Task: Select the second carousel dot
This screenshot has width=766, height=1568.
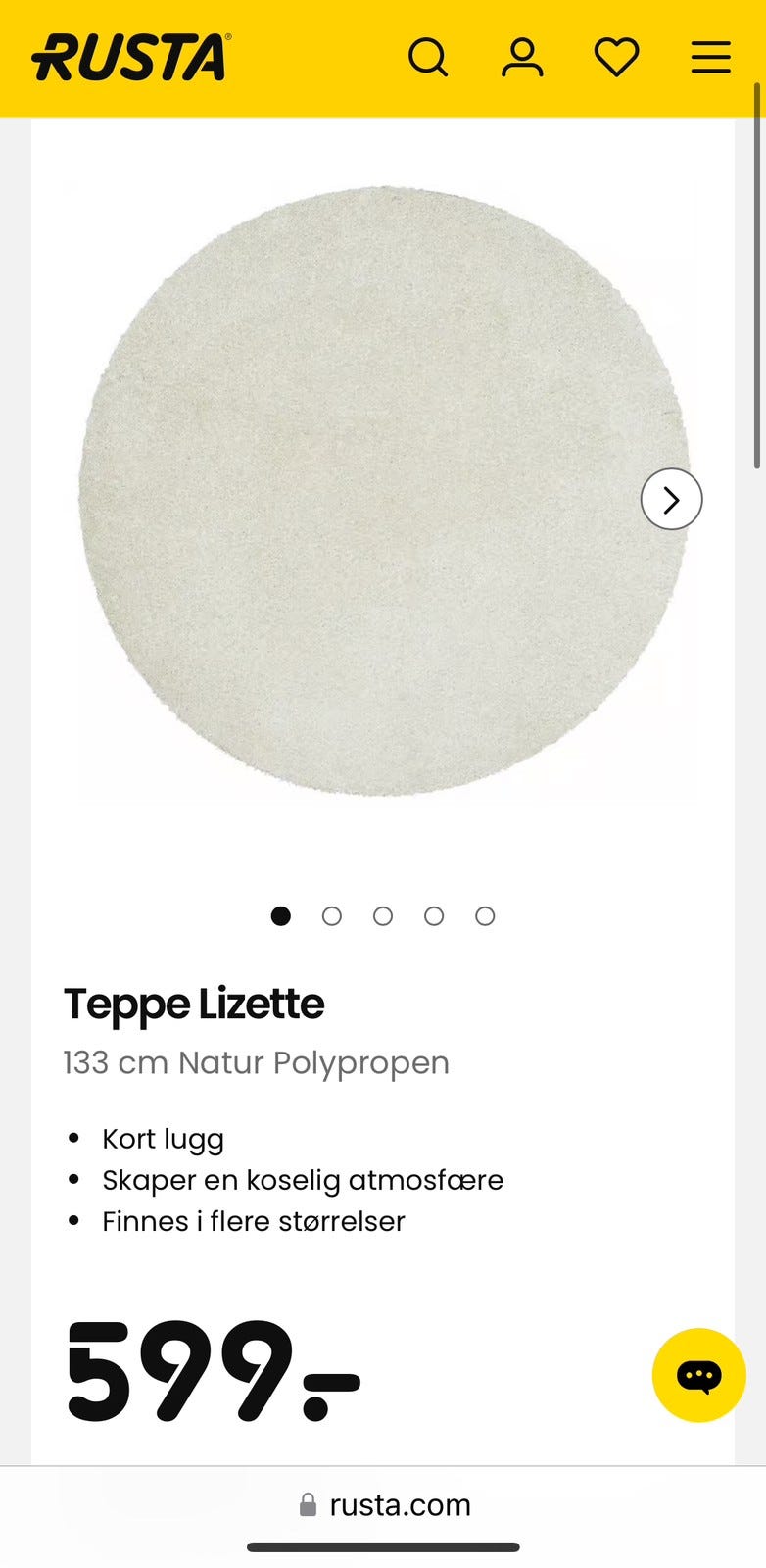Action: click(332, 916)
